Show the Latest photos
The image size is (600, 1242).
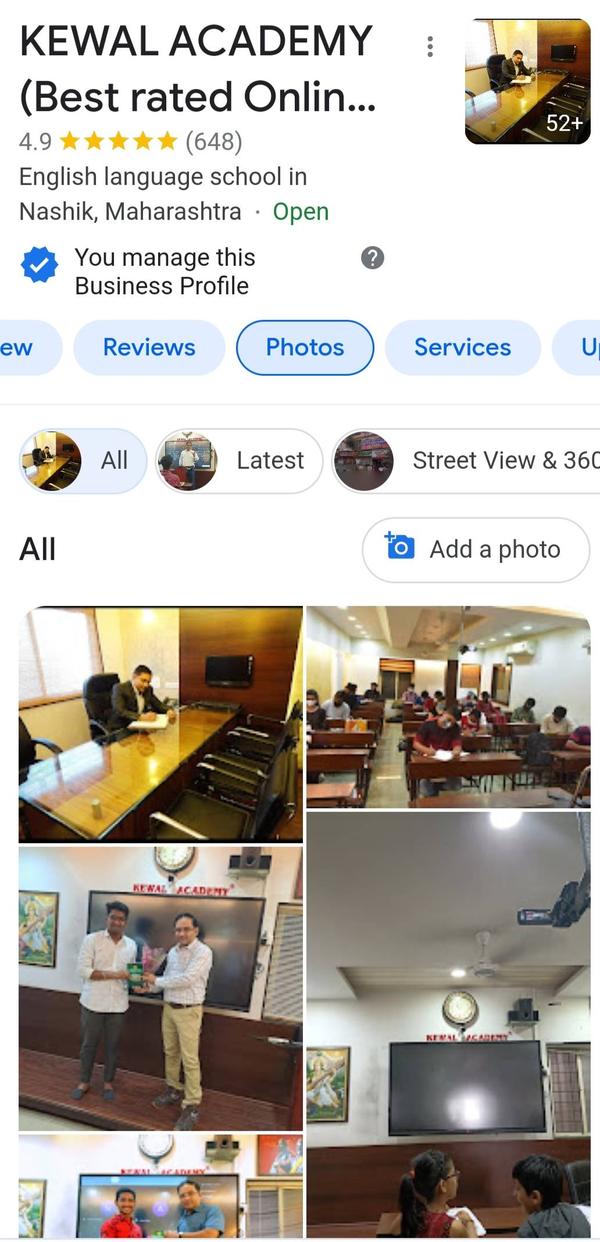[239, 461]
